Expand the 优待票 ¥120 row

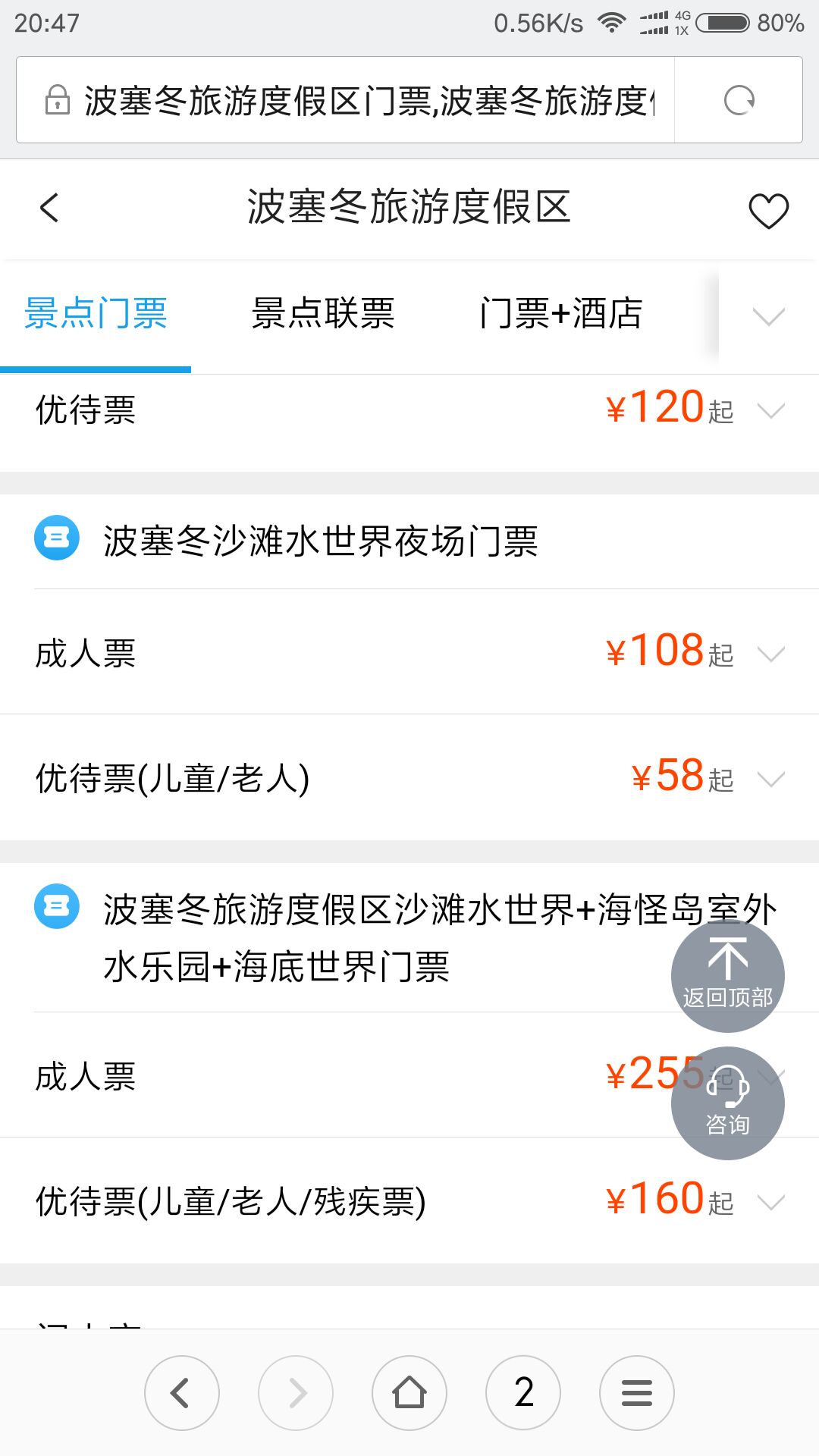pyautogui.click(x=409, y=412)
